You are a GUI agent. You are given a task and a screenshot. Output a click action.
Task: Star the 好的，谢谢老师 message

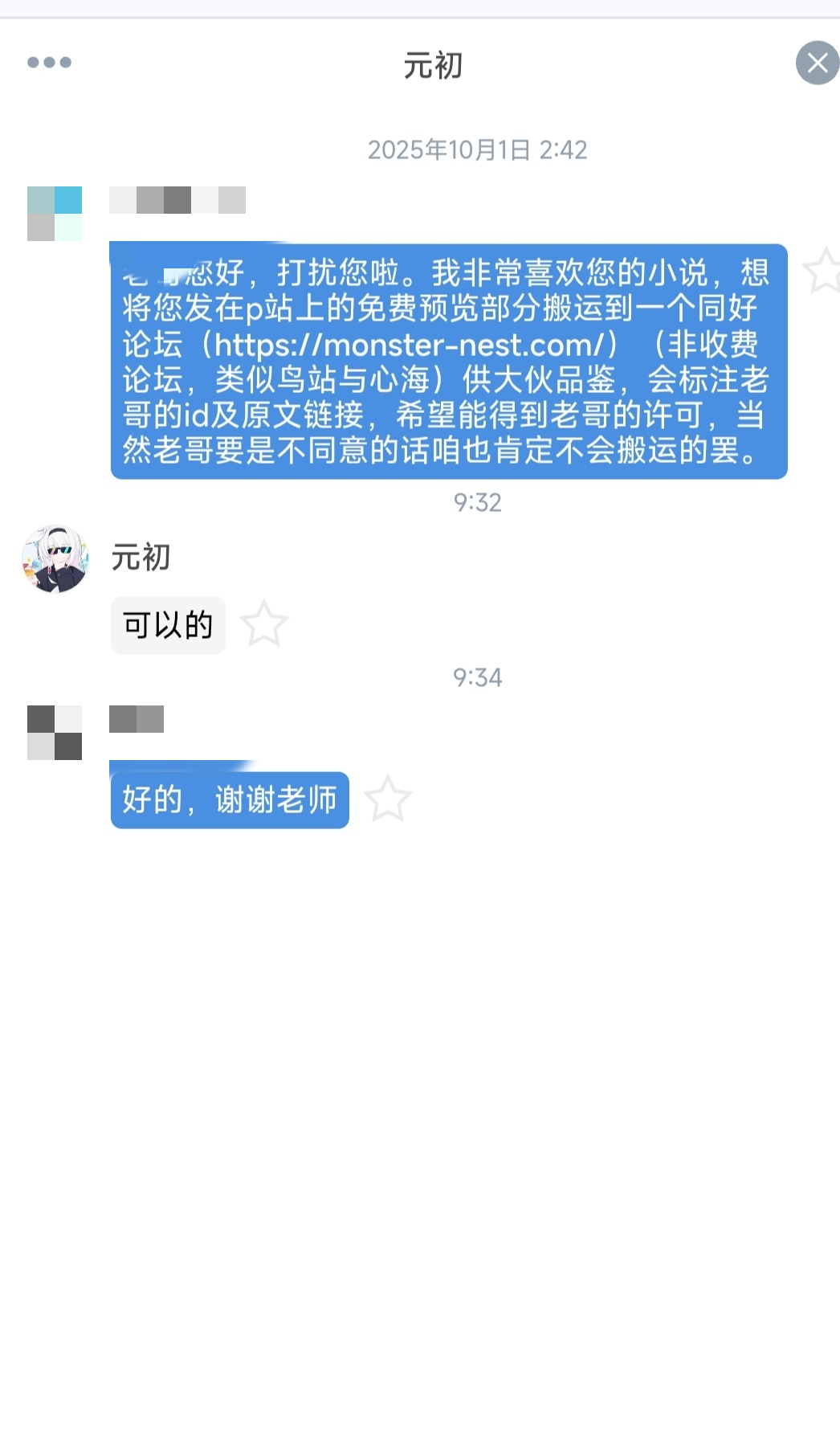387,799
